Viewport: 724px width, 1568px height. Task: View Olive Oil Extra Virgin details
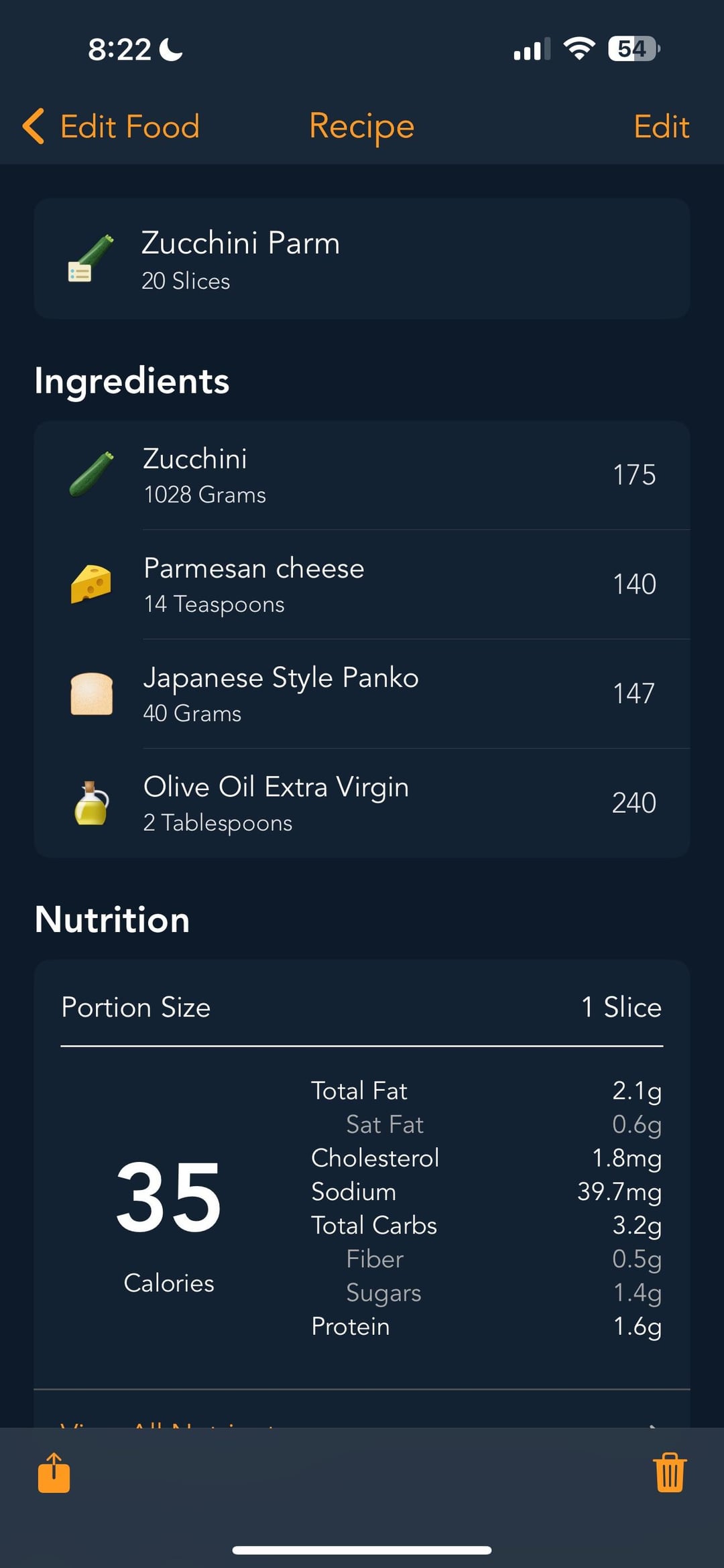362,803
